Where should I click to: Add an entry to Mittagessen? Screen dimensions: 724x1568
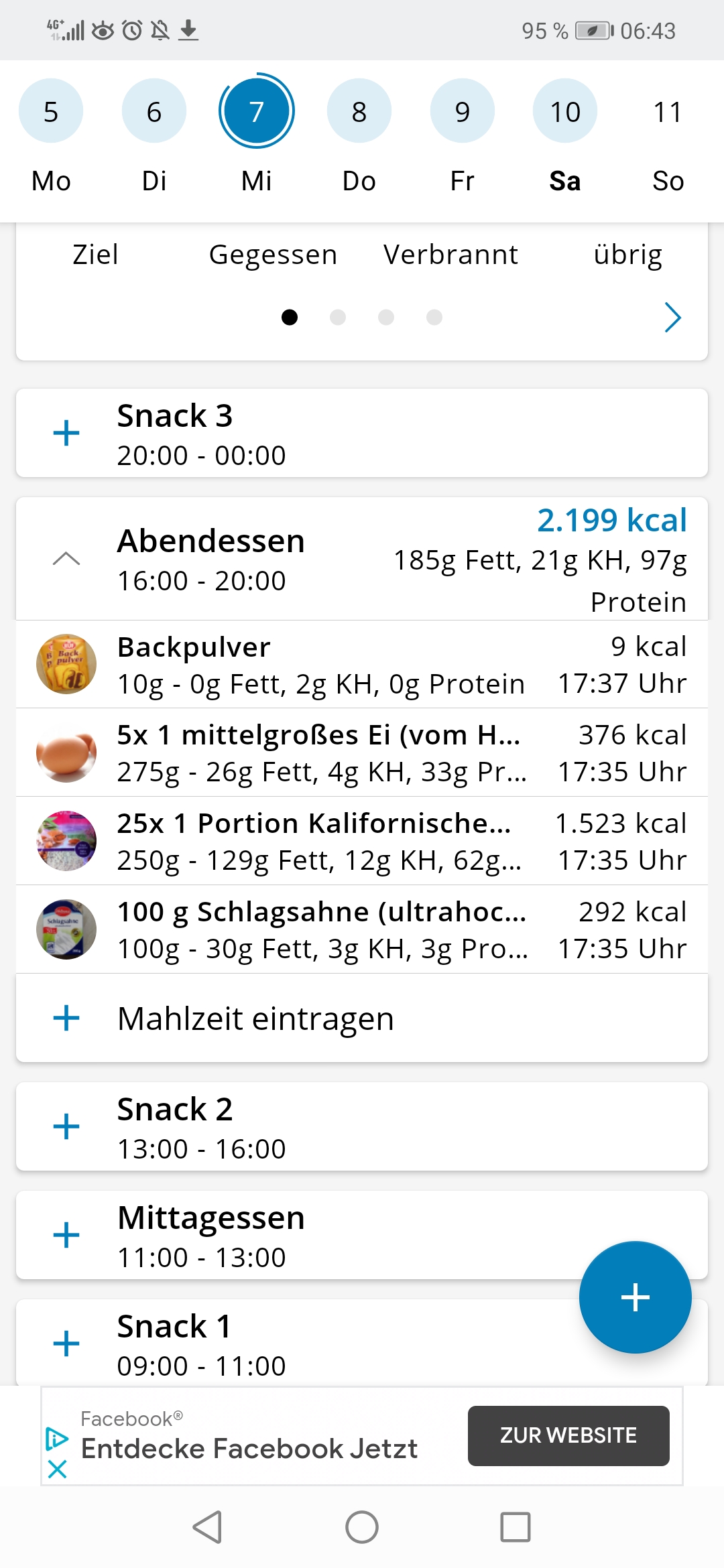coord(66,1235)
